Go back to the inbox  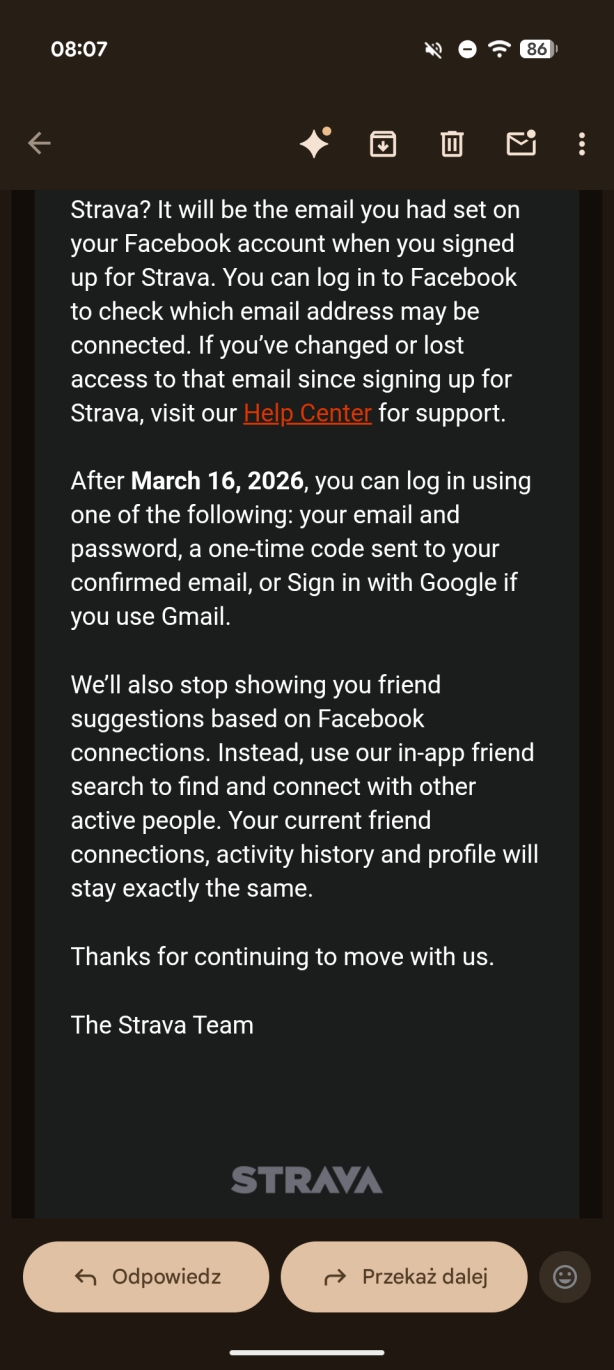[39, 144]
